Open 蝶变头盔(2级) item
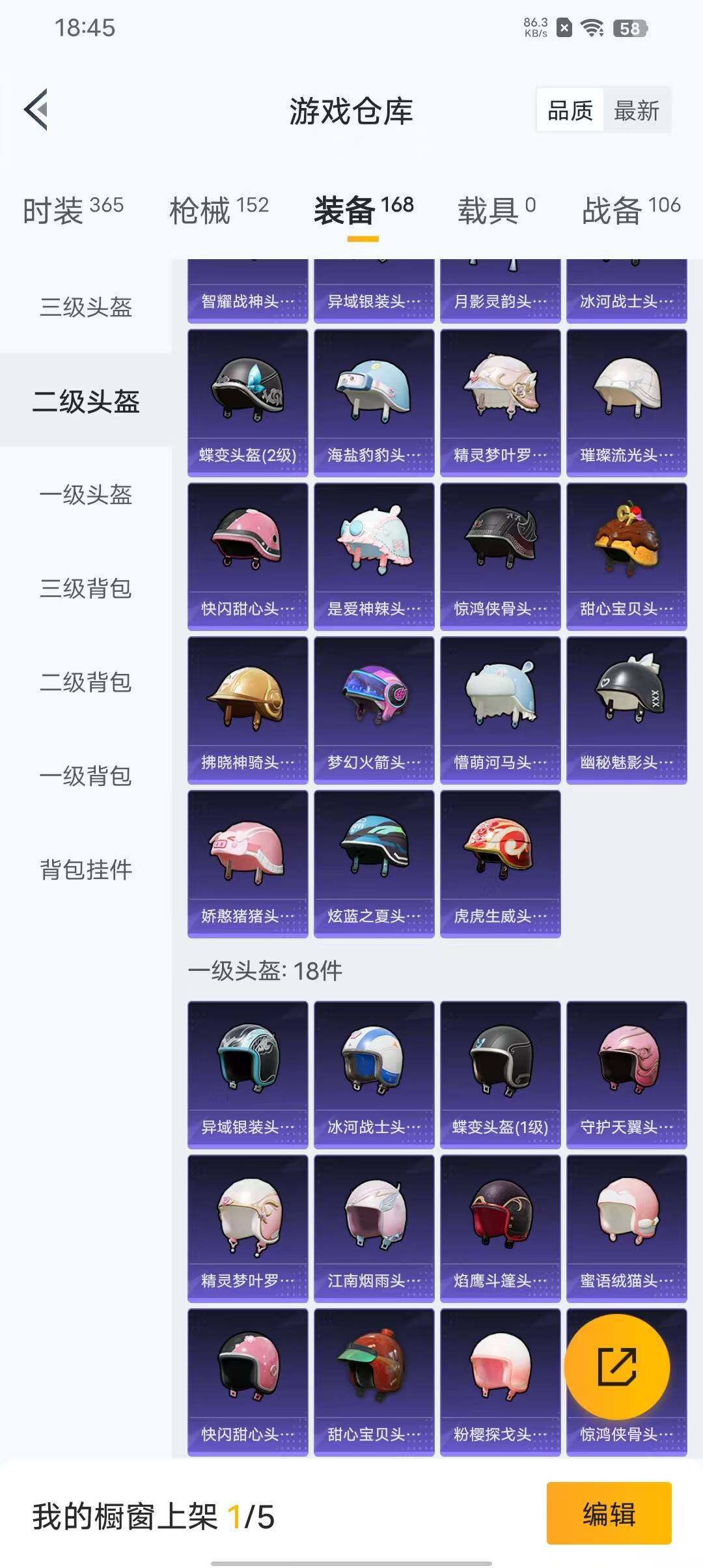Image resolution: width=703 pixels, height=1568 pixels. pos(247,403)
